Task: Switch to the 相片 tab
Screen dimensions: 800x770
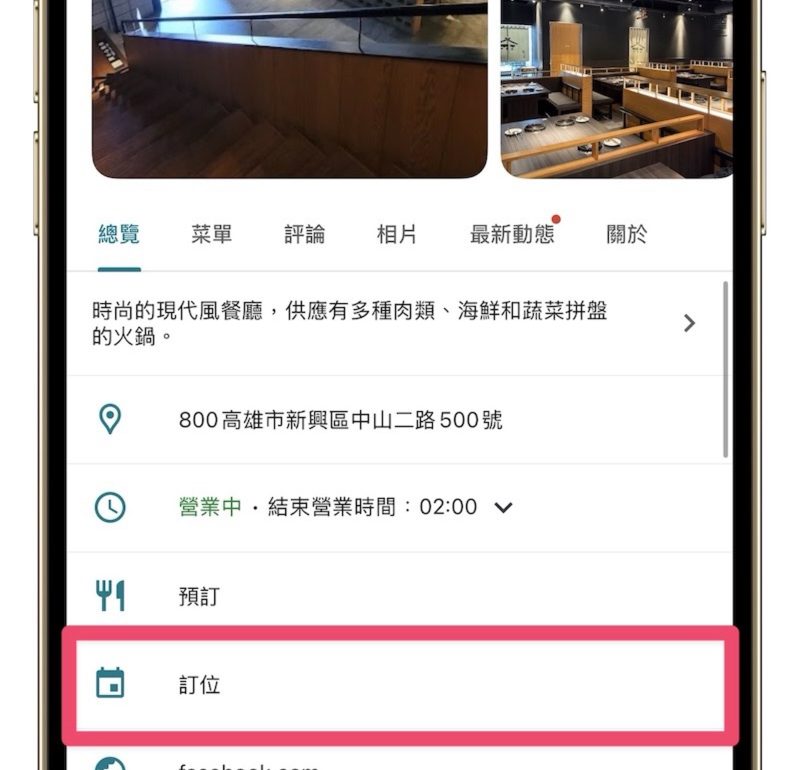Action: pos(397,234)
